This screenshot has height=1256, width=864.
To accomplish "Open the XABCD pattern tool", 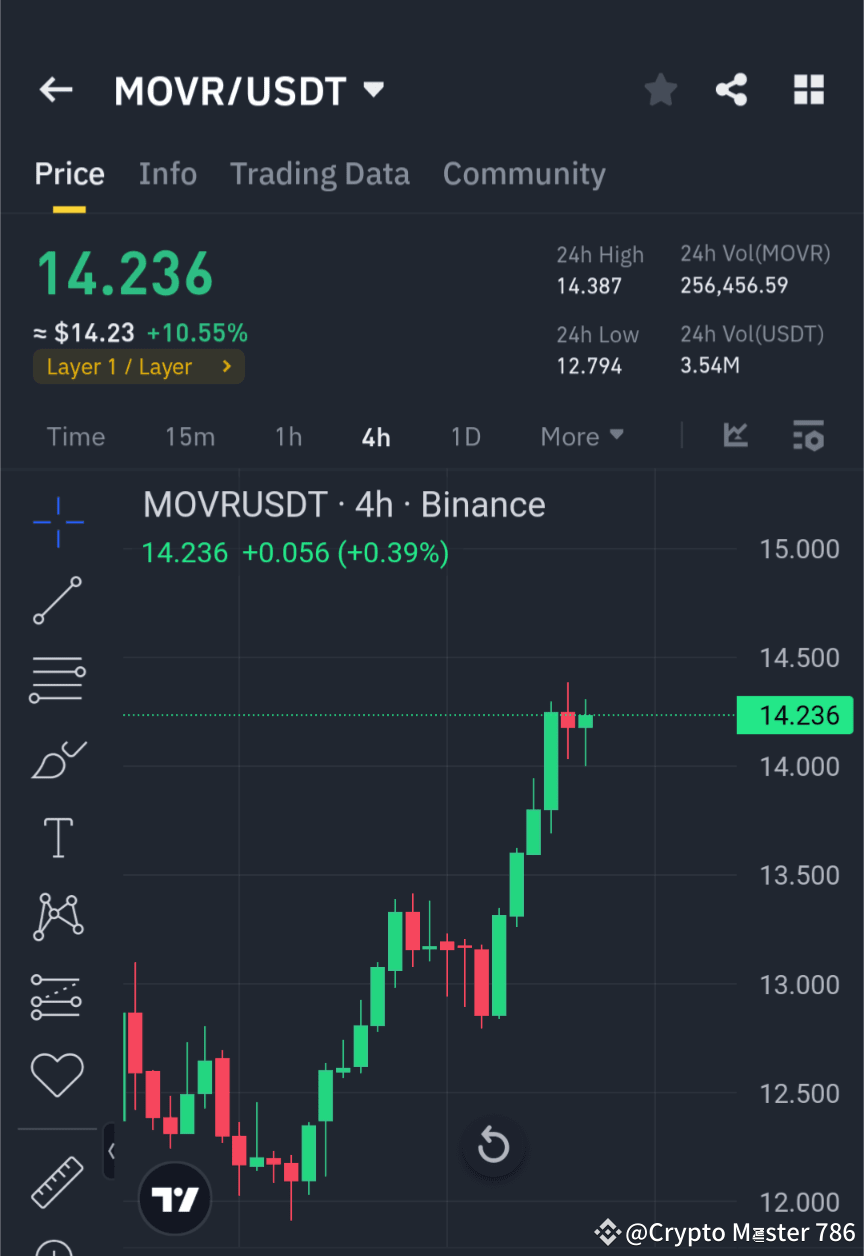I will click(x=57, y=917).
